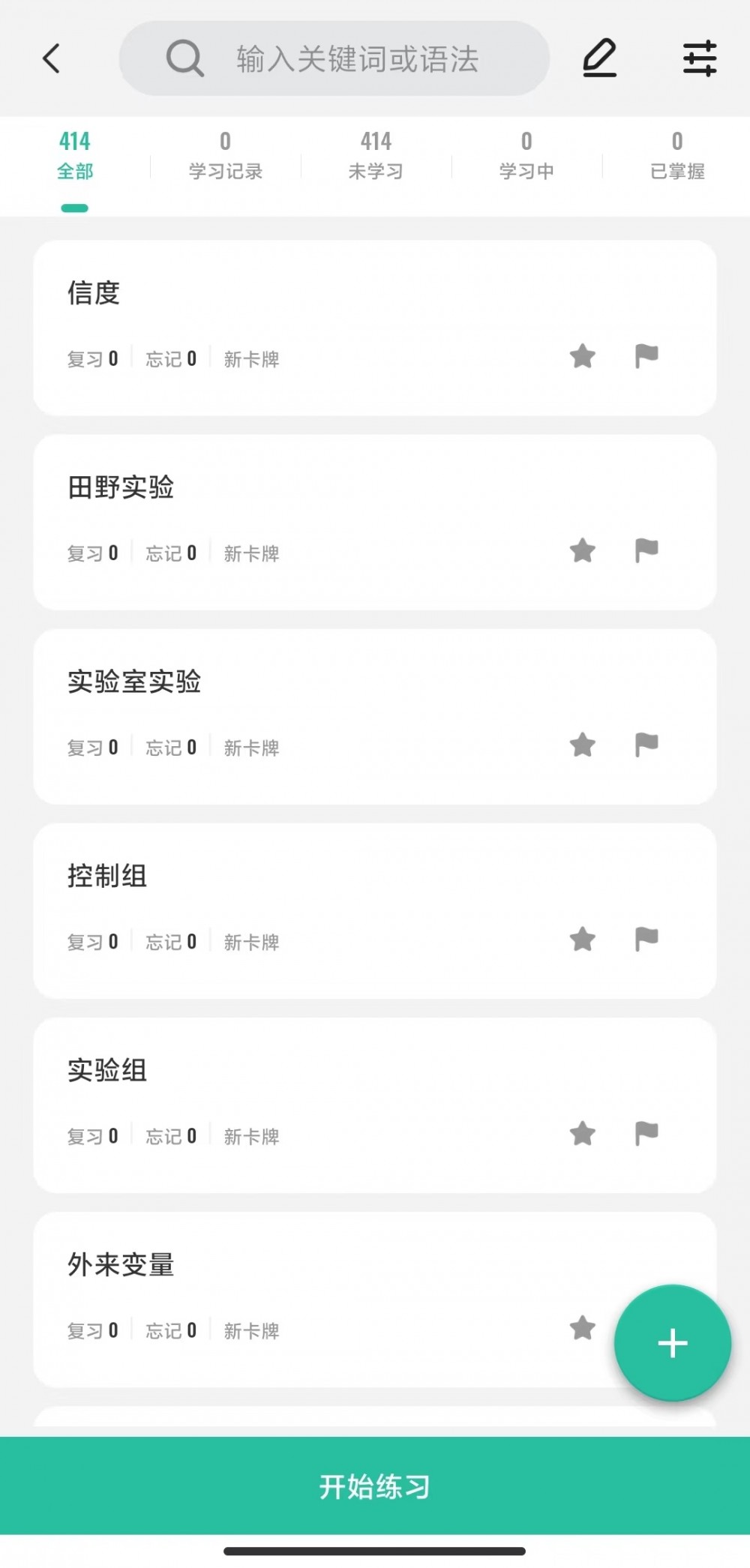This screenshot has height=1568, width=750.
Task: Star the 控制组 card
Action: (x=583, y=939)
